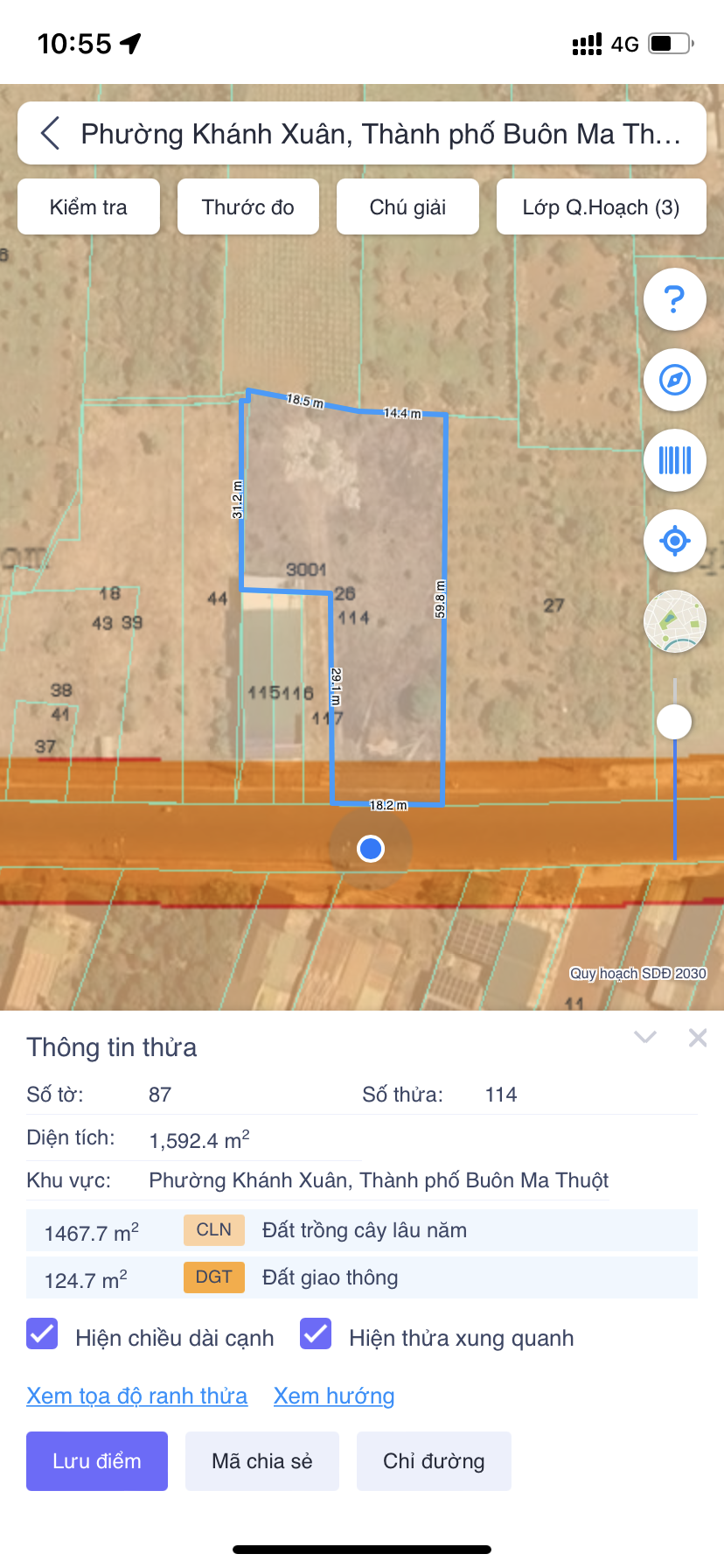Center map on my location
The height and width of the screenshot is (1568, 724).
674,541
